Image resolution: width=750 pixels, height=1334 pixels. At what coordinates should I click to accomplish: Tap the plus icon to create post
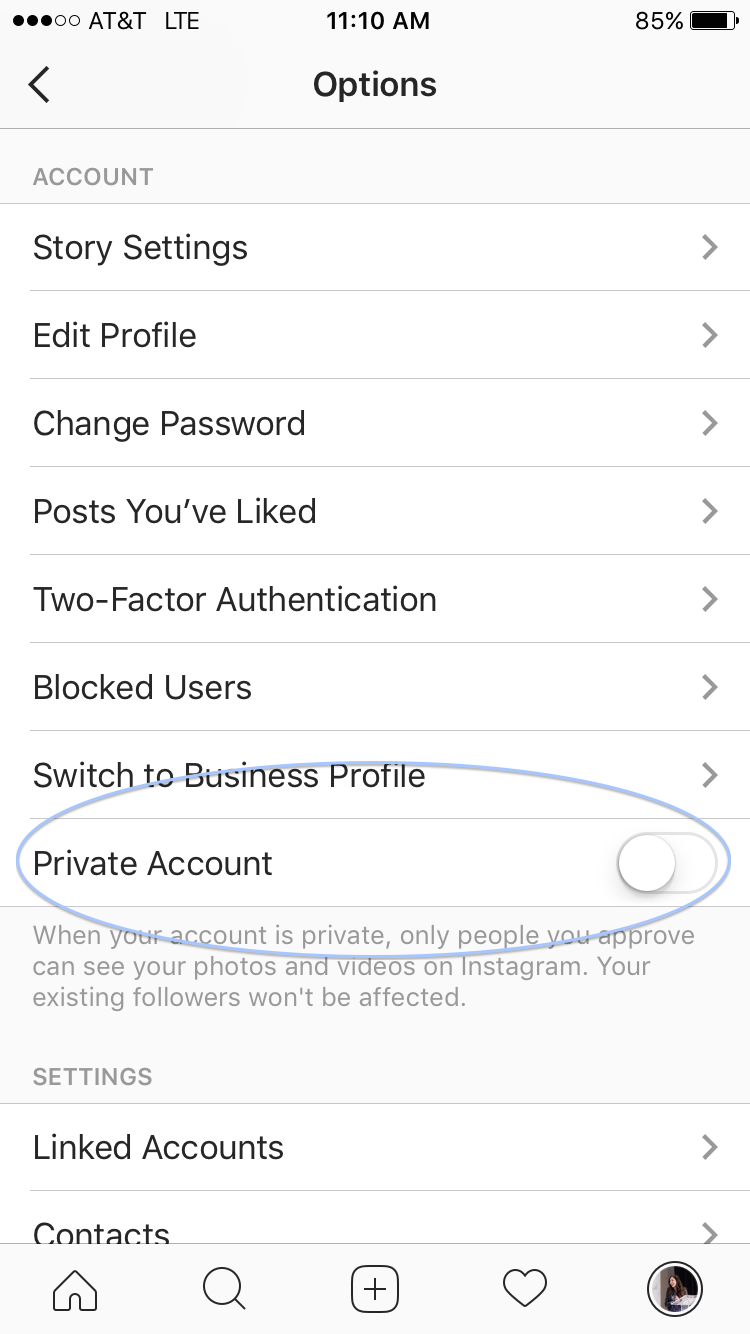pyautogui.click(x=375, y=1289)
